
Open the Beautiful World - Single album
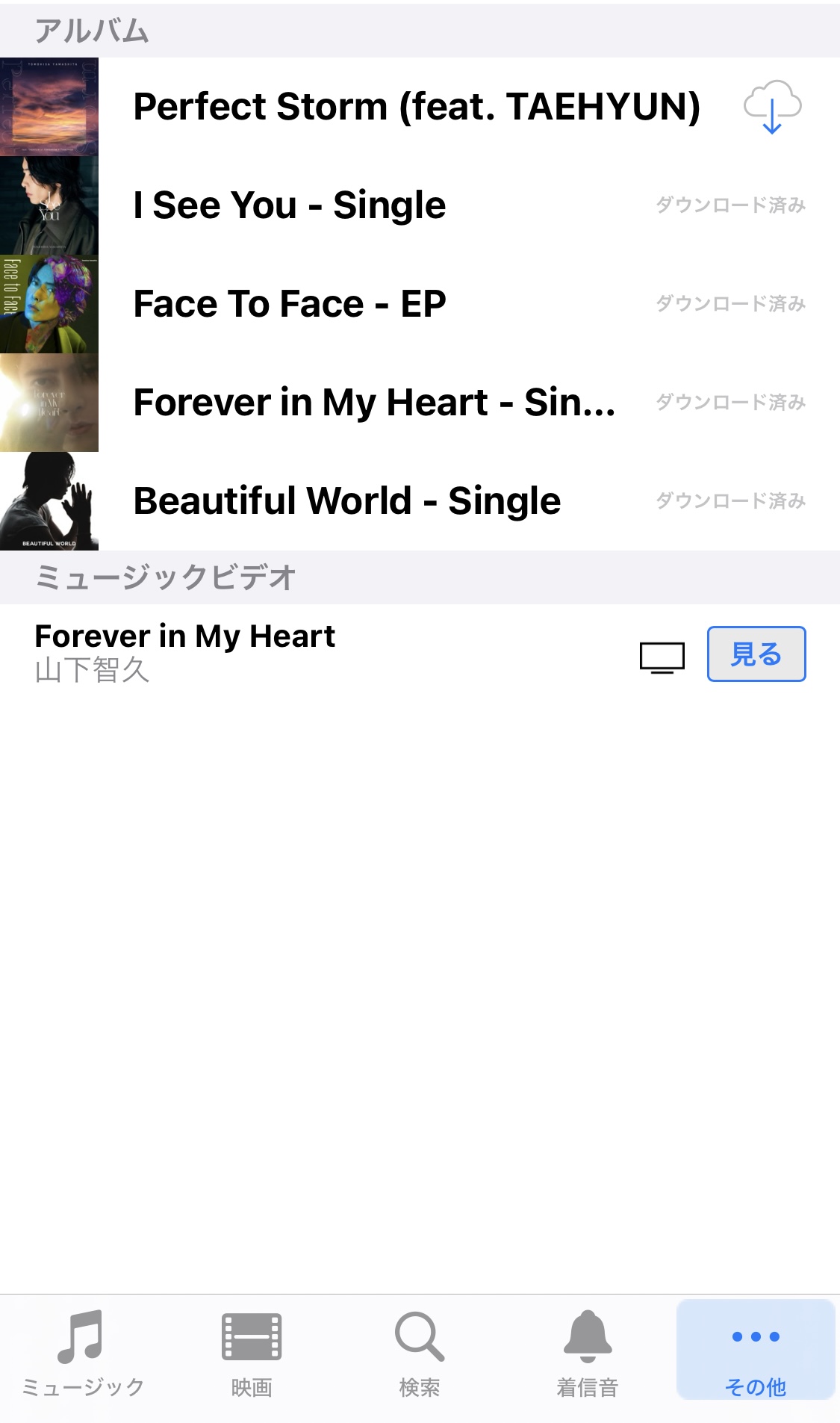coord(420,501)
